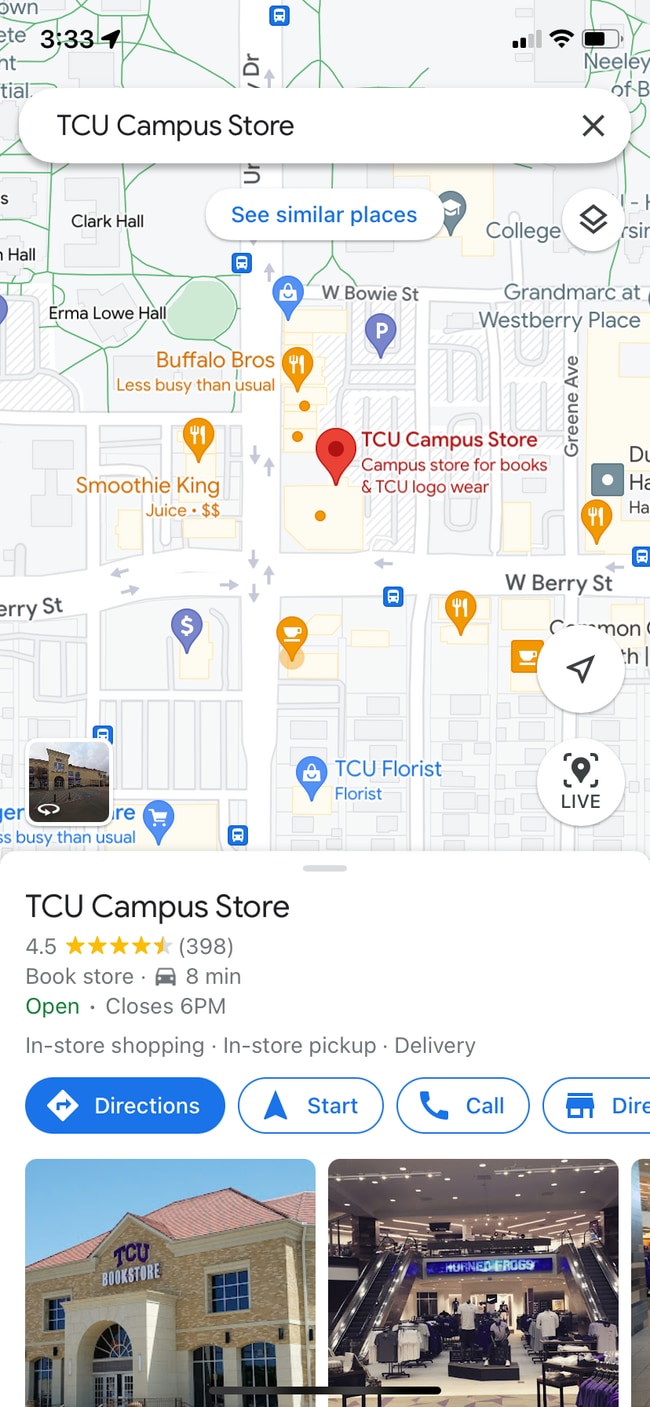The height and width of the screenshot is (1407, 650).
Task: Tap the TCU Campus Store search field
Action: pyautogui.click(x=300, y=126)
